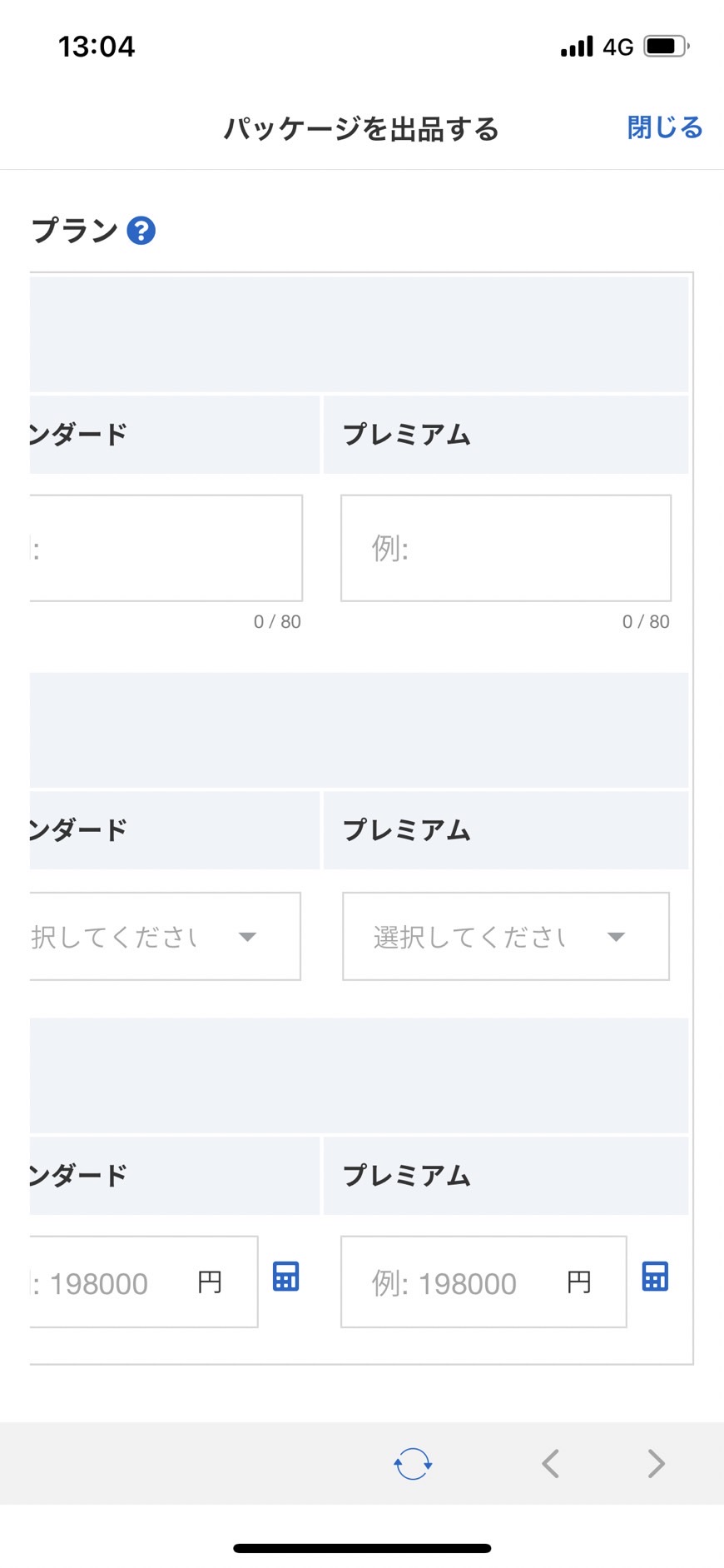Go back with the left chevron
This screenshot has width=724, height=1568.
550,1463
